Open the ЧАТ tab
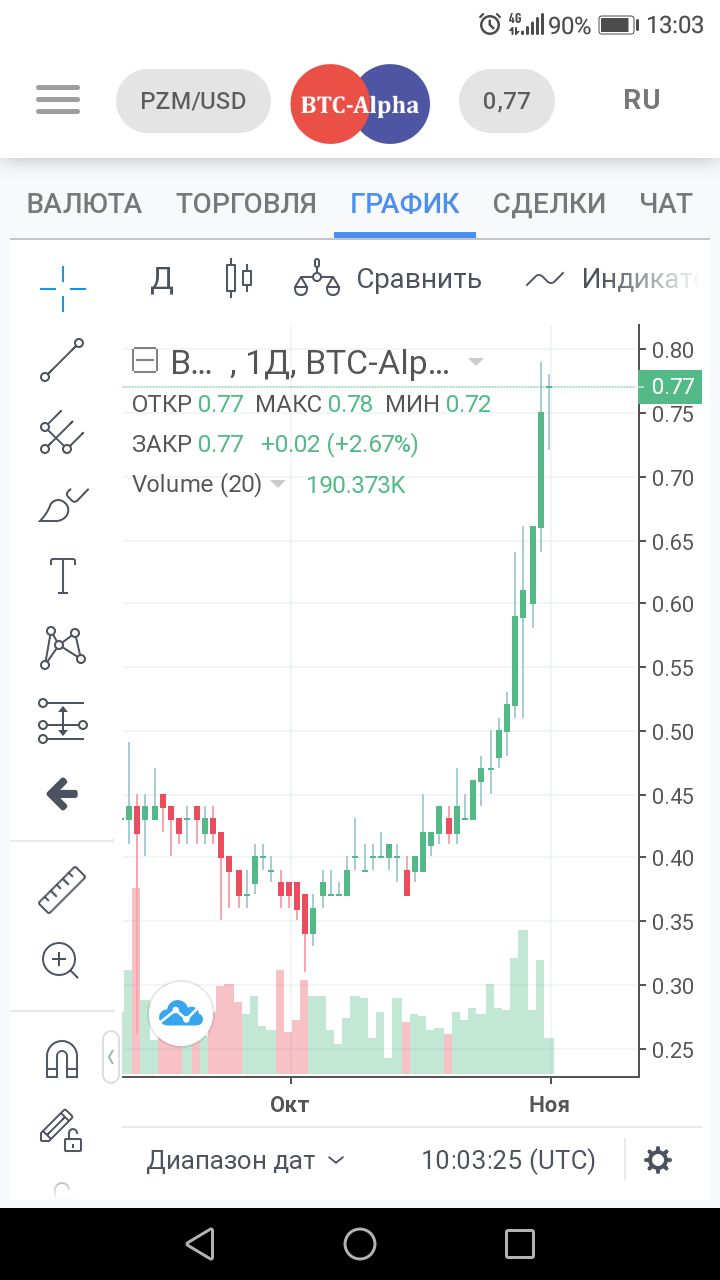 (666, 203)
